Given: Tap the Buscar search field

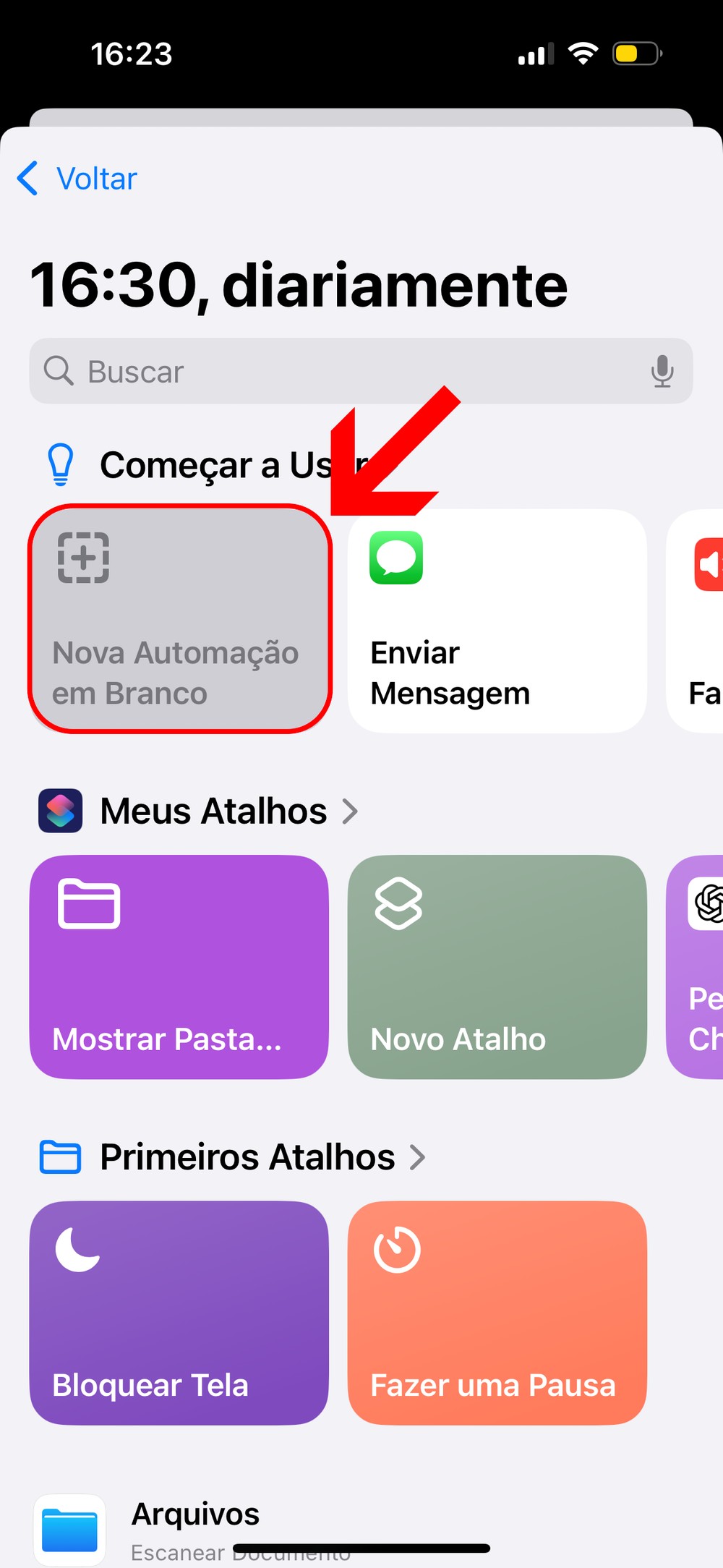Looking at the screenshot, I should coord(347,372).
